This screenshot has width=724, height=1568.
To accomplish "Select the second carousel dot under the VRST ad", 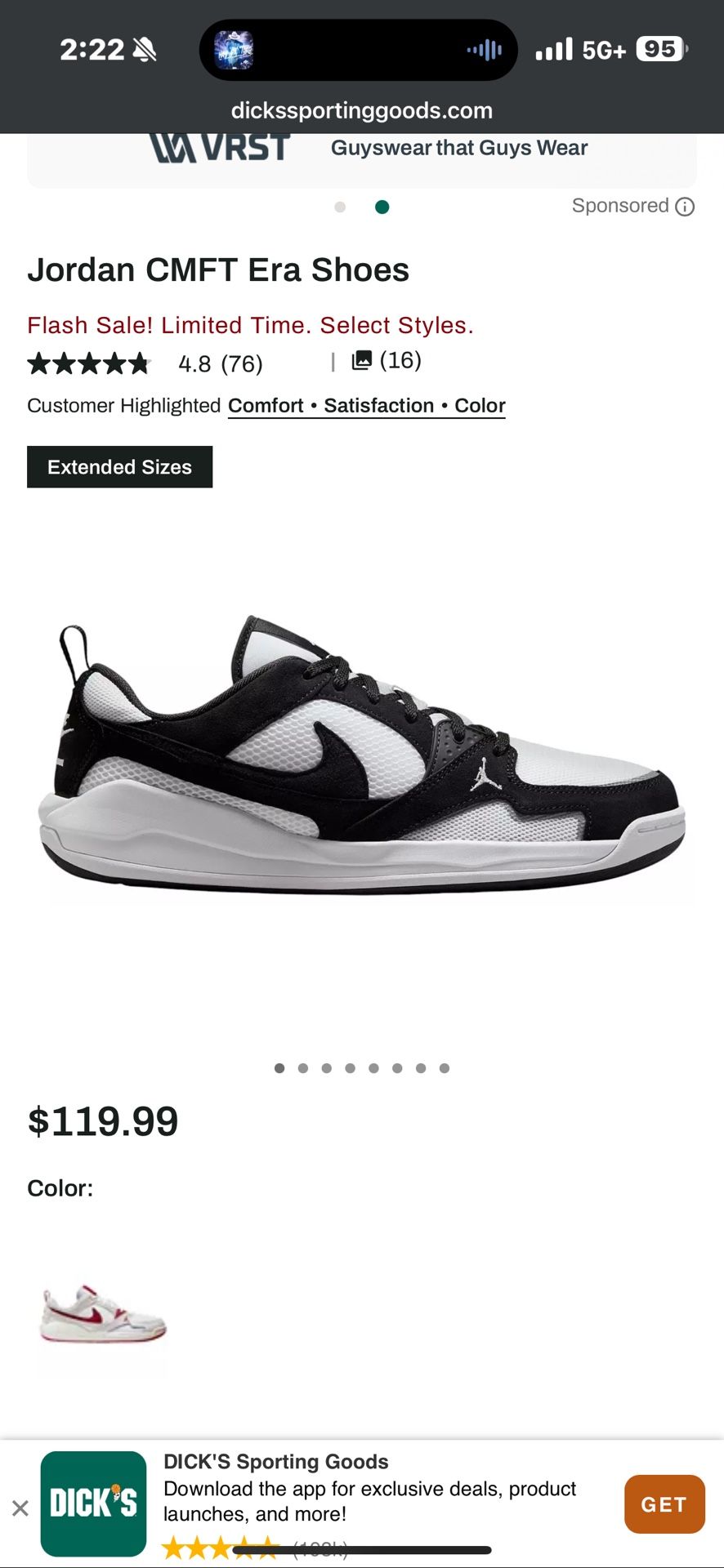I will coord(382,207).
